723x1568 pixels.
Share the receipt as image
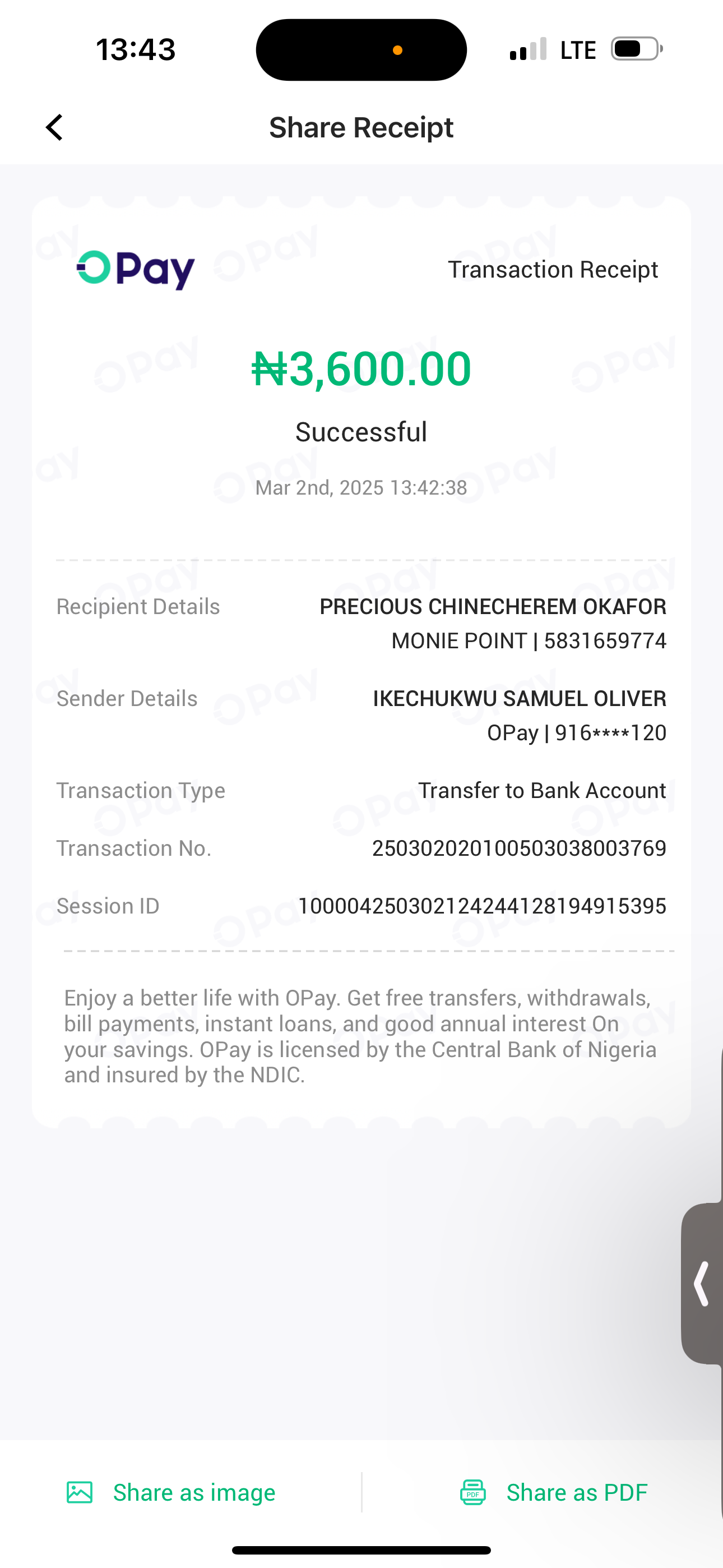171,1492
